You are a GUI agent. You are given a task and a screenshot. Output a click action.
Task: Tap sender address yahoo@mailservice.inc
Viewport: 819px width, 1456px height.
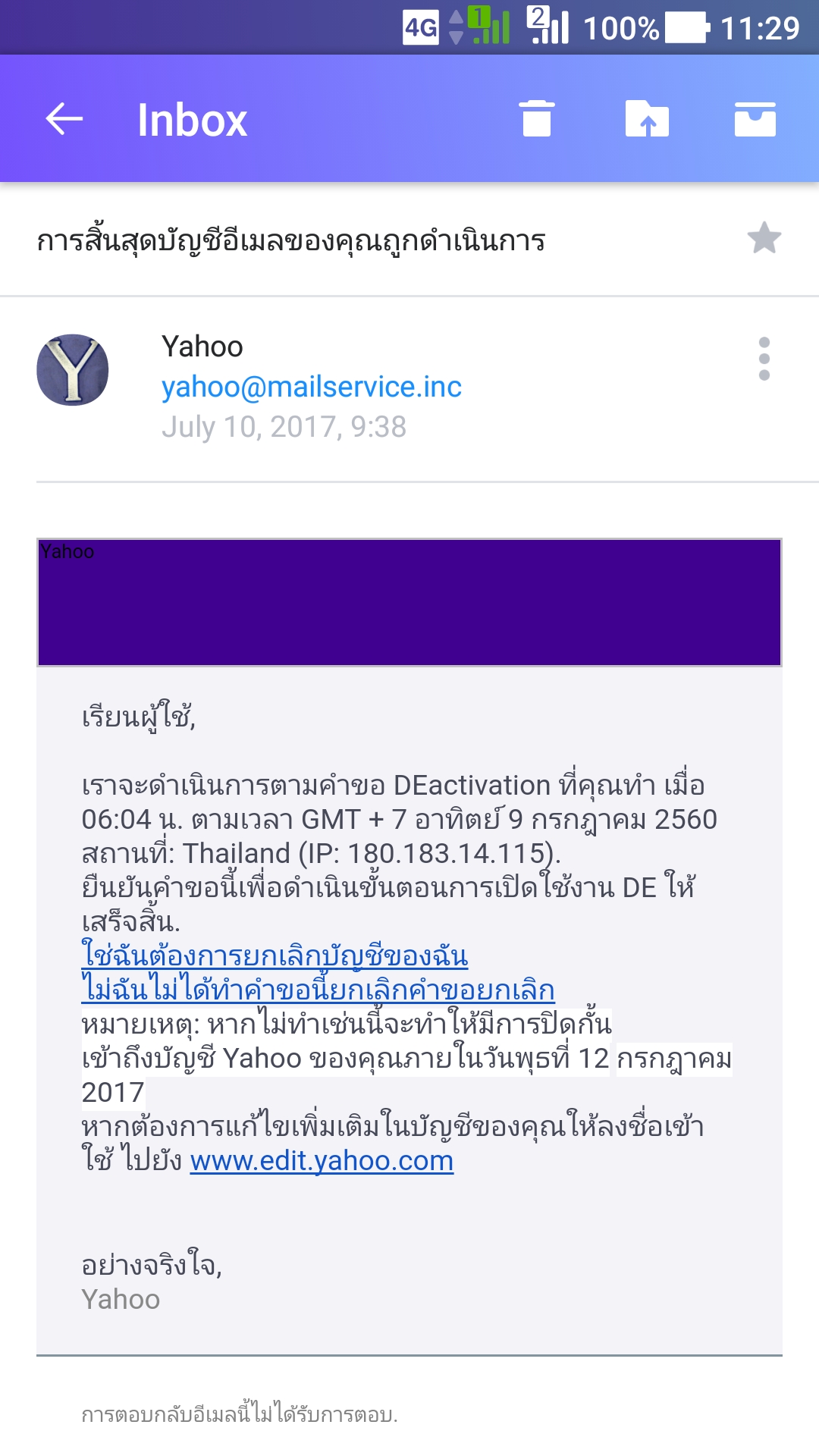click(x=312, y=387)
